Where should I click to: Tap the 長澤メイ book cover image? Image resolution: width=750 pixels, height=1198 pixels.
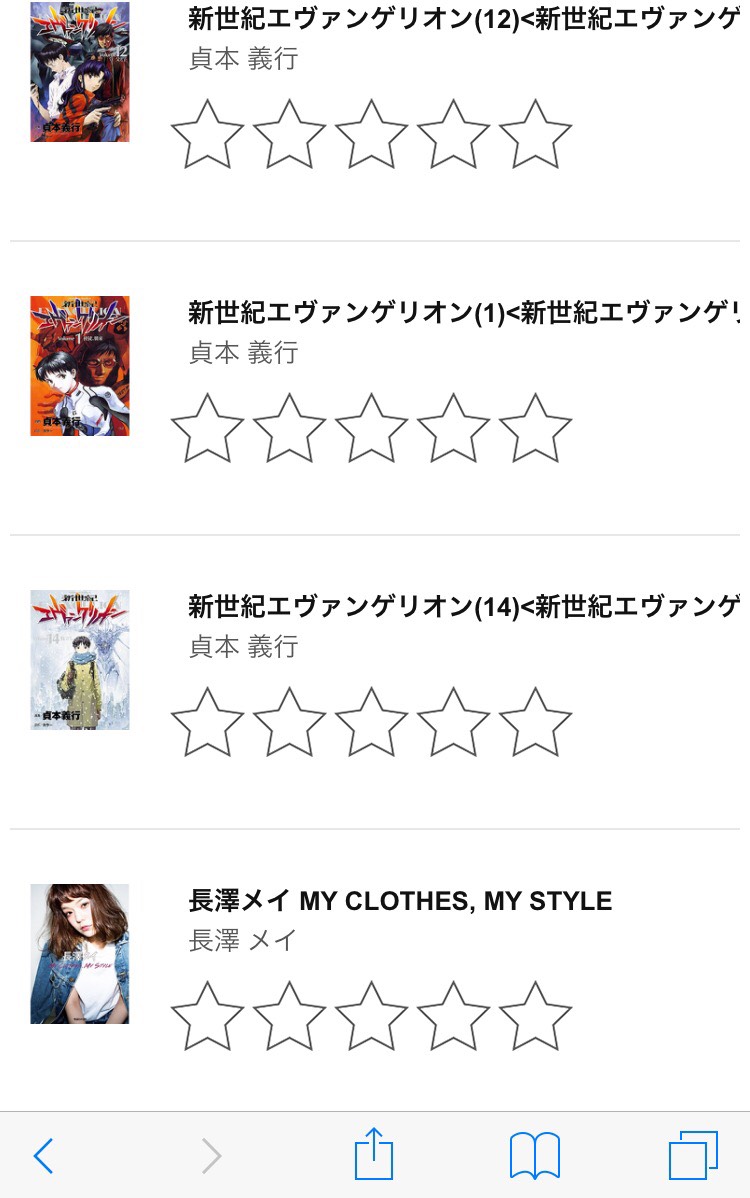pyautogui.click(x=80, y=954)
